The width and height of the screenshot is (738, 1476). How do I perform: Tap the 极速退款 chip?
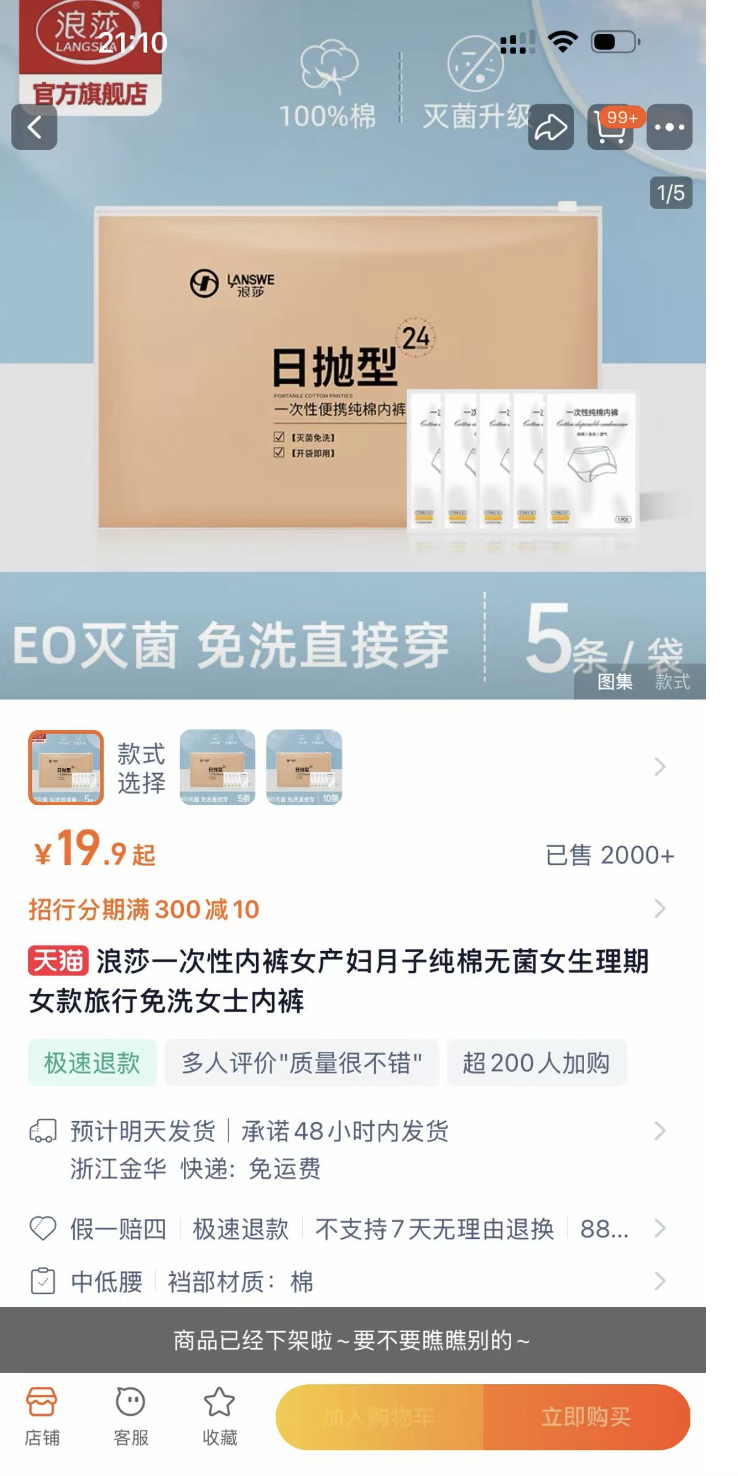click(x=92, y=1062)
